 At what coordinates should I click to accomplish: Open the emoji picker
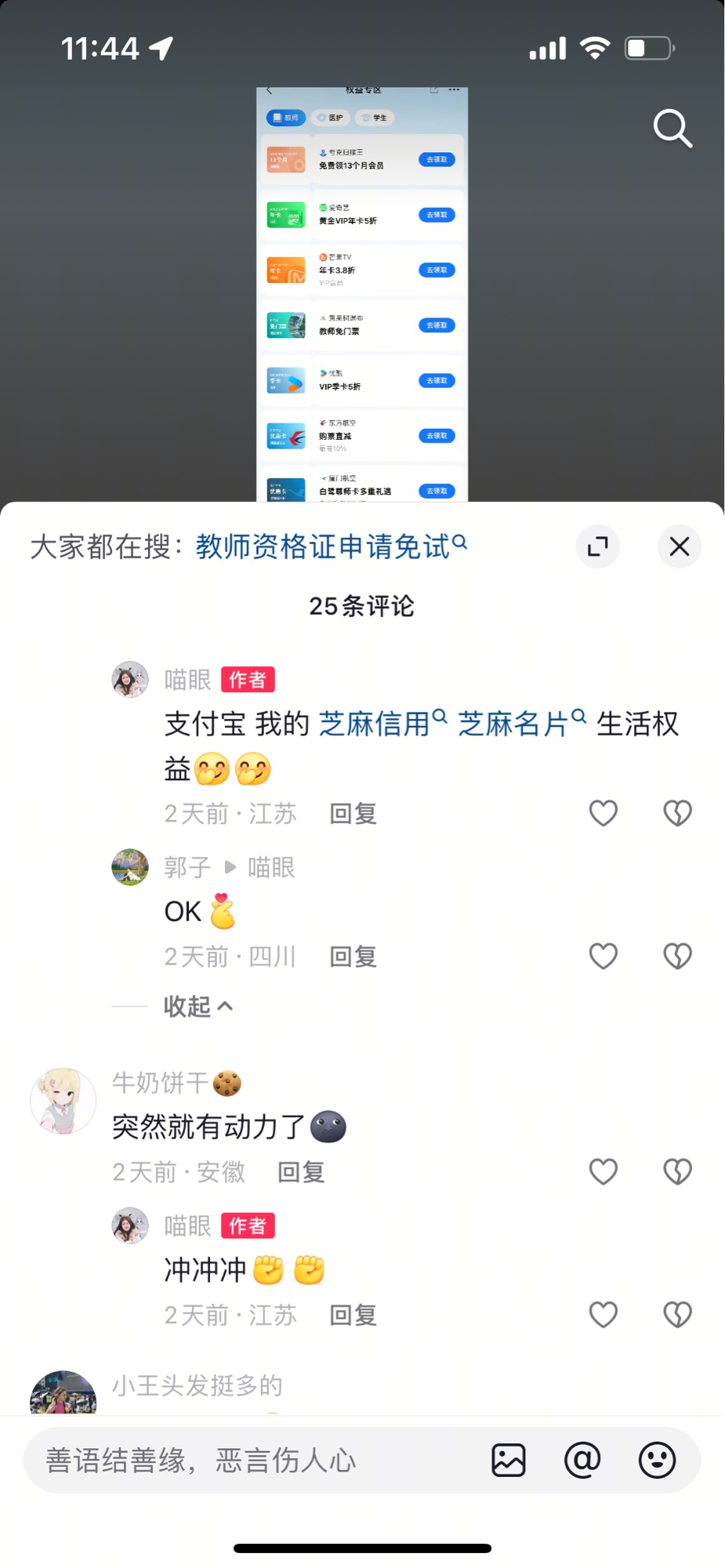(657, 1461)
